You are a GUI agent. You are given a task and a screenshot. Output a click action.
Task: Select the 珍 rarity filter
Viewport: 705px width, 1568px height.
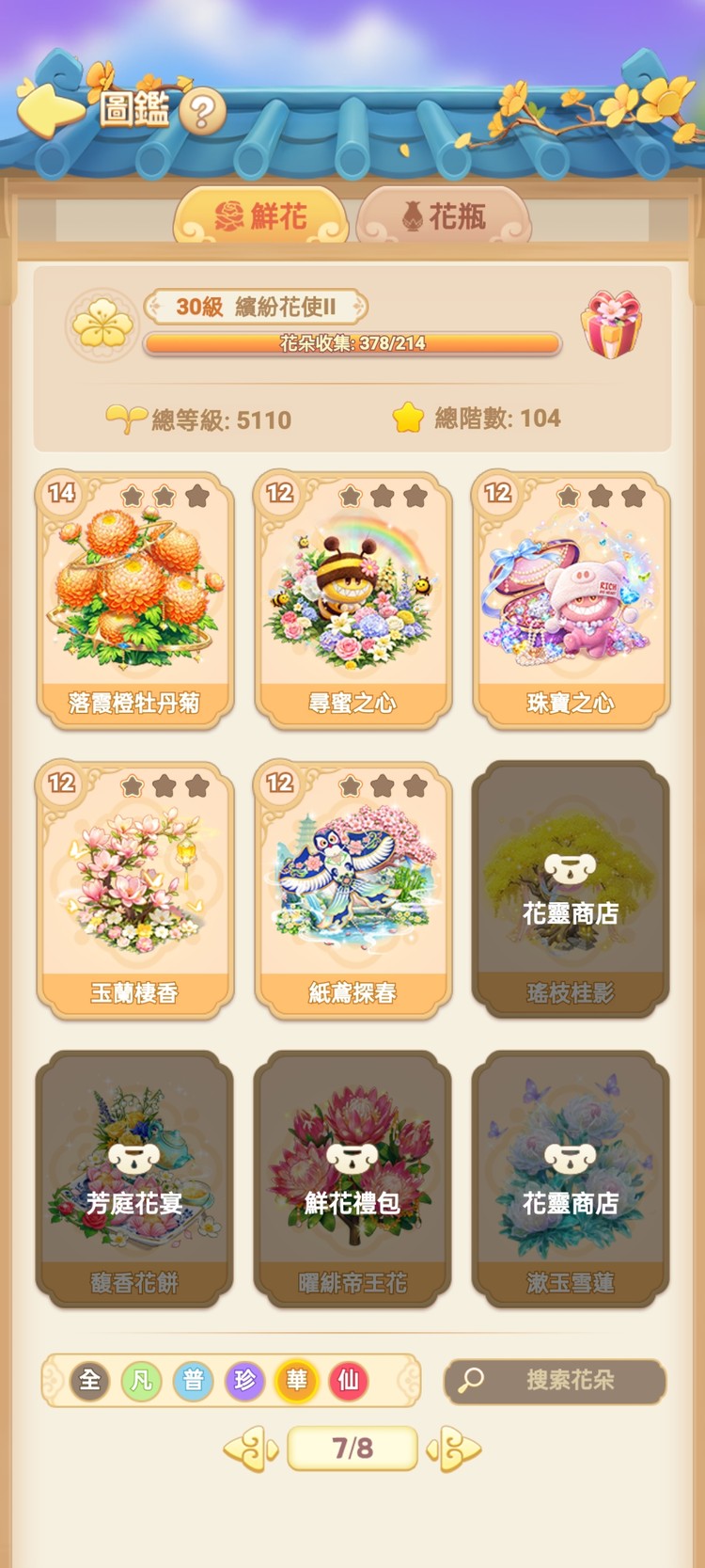(x=243, y=1380)
